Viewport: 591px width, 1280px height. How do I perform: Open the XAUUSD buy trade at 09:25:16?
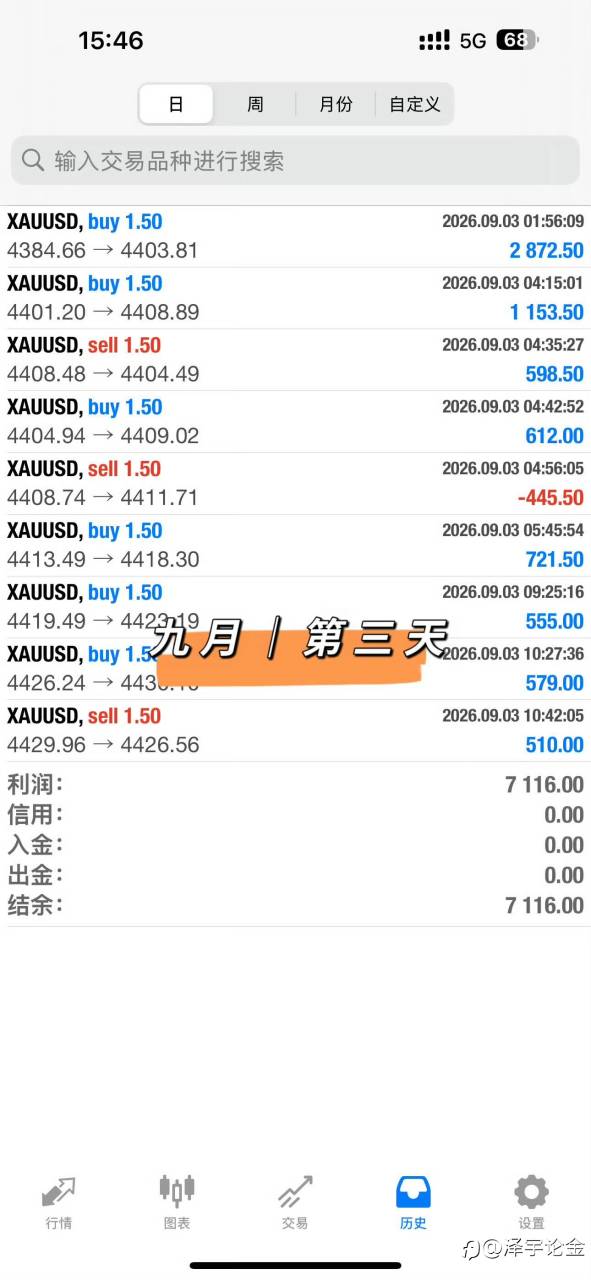pyautogui.click(x=295, y=608)
